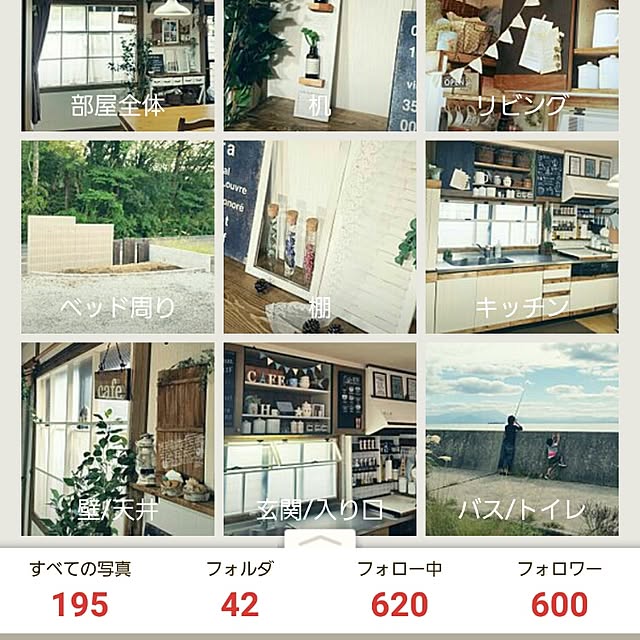The height and width of the screenshot is (640, 640).
Task: Tap the up-chevron handle above the stats bar
Action: pyautogui.click(x=320, y=541)
